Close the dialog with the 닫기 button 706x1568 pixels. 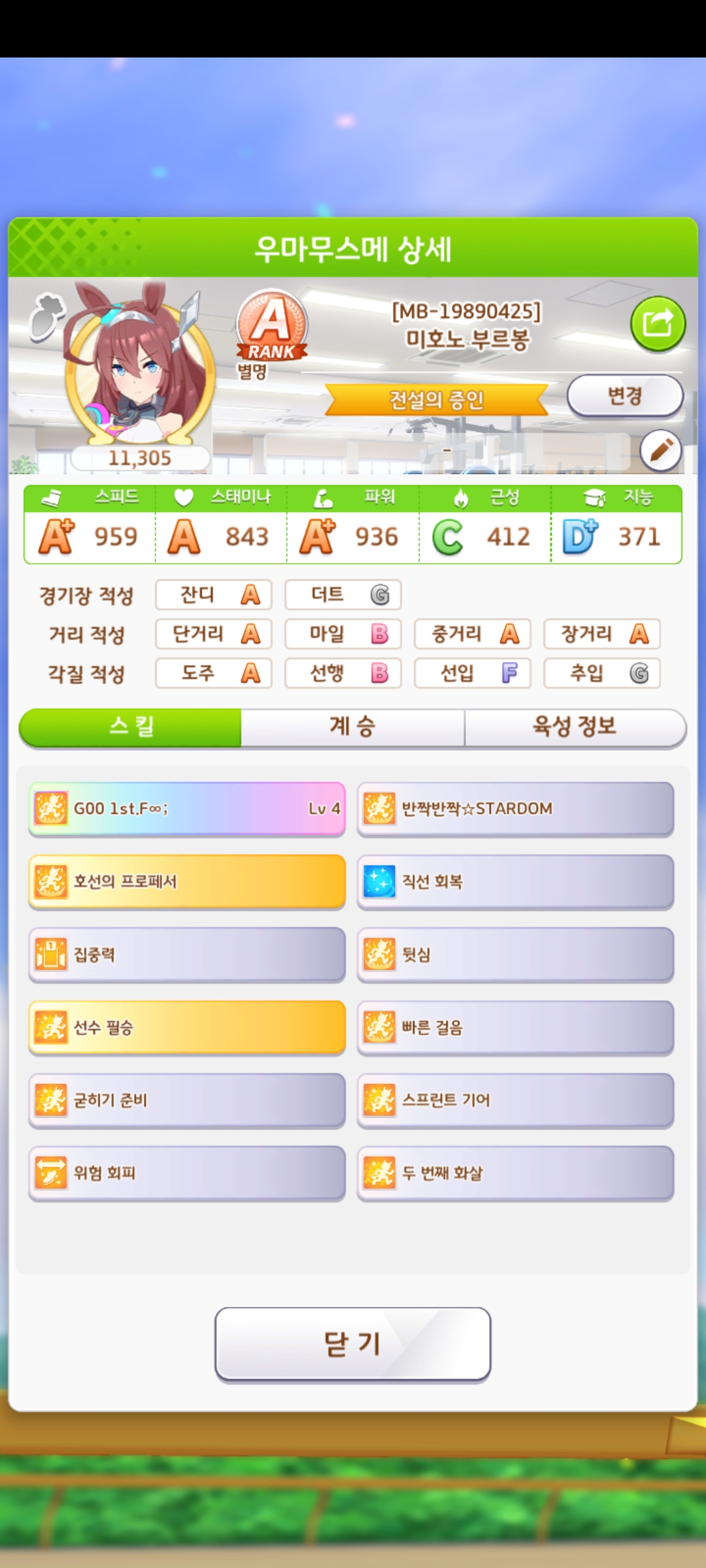(352, 1344)
